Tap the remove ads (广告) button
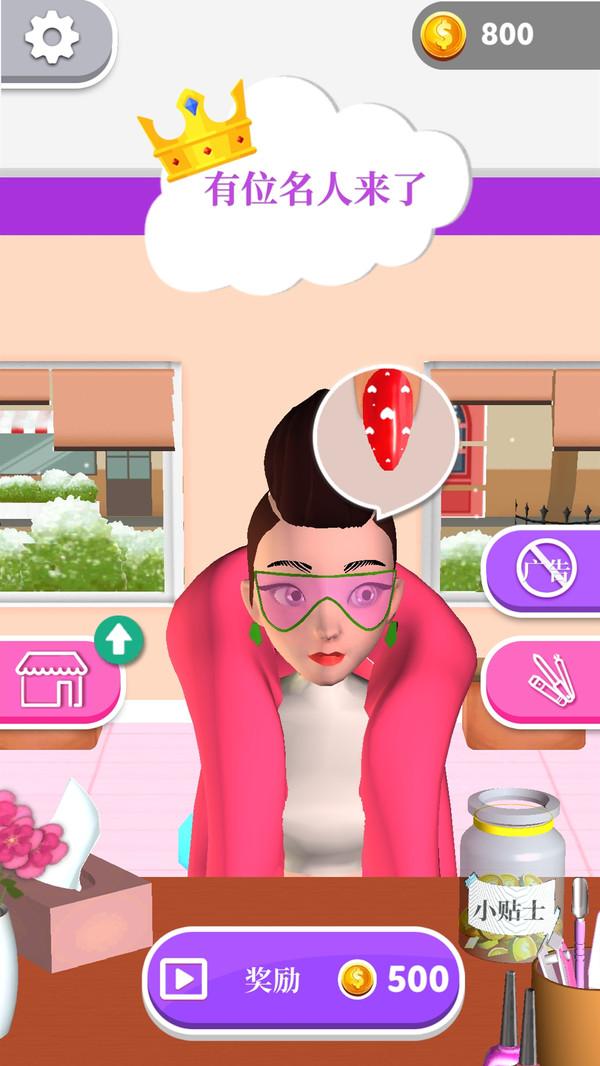600x1066 pixels. click(x=547, y=571)
